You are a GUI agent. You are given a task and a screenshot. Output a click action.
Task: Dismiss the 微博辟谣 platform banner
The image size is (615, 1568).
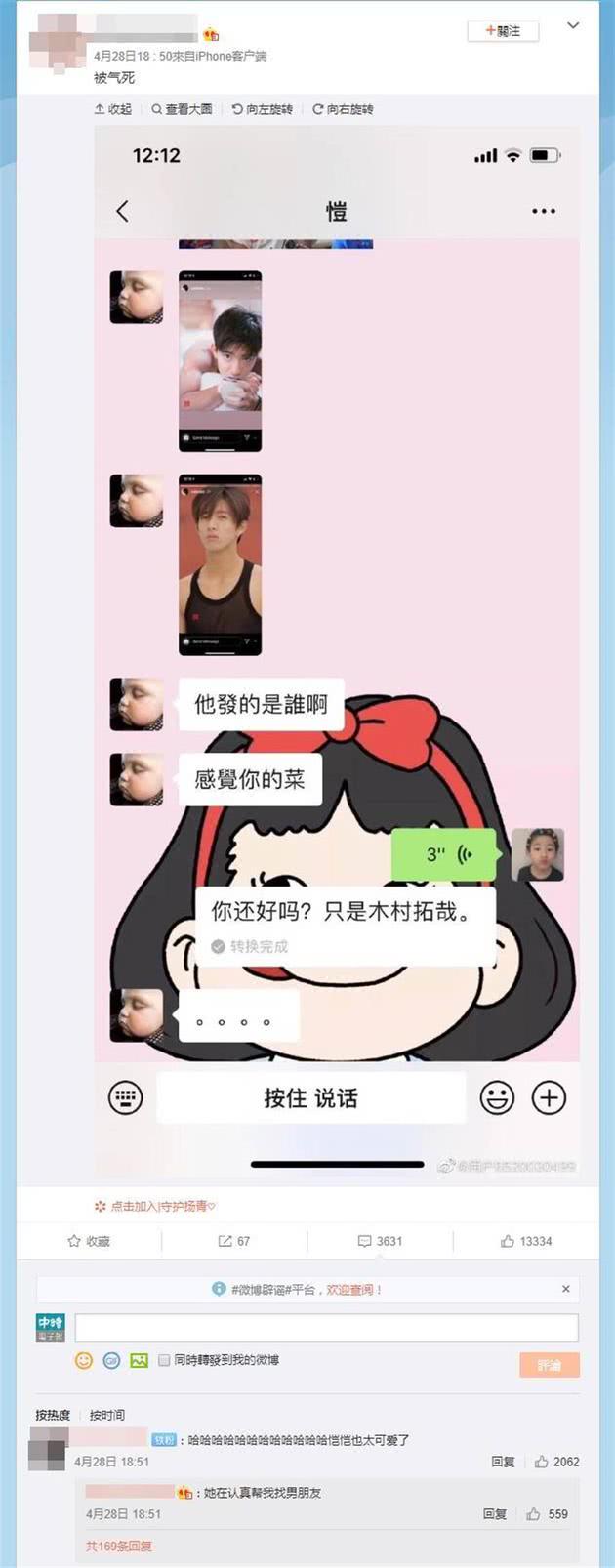(565, 1289)
